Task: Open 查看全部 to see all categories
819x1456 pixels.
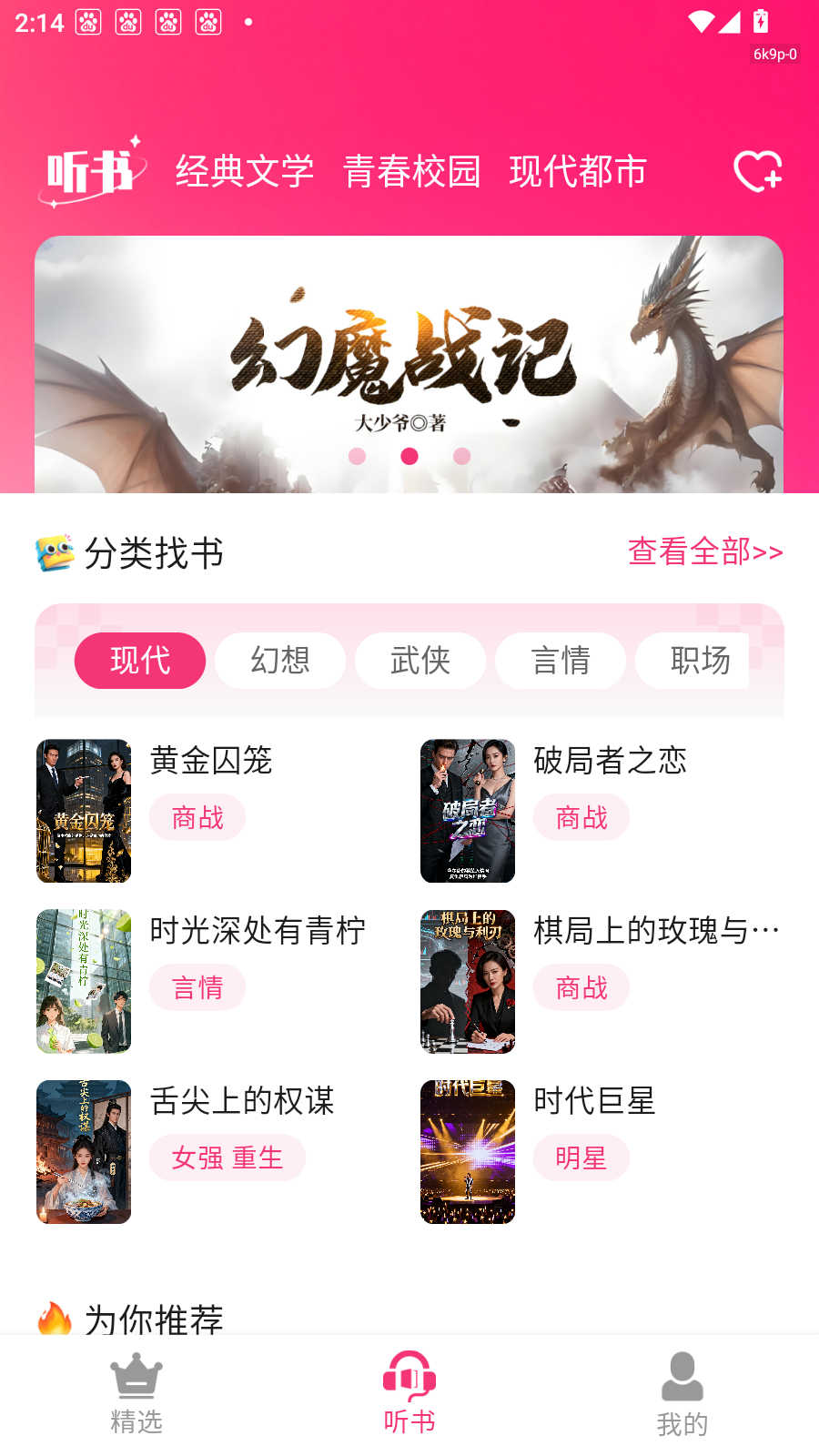Action: (703, 552)
